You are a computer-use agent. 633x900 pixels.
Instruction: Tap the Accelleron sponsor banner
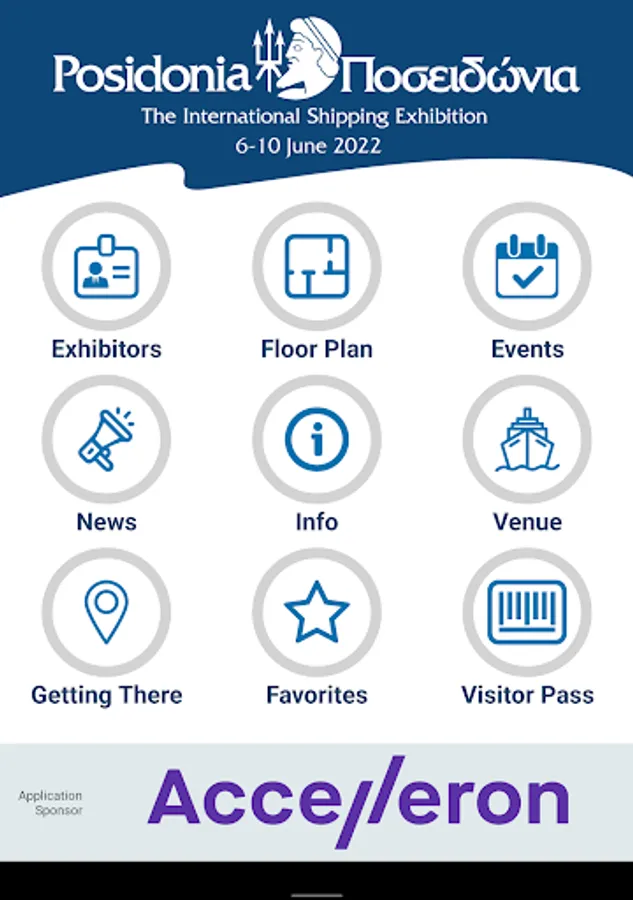click(x=358, y=801)
